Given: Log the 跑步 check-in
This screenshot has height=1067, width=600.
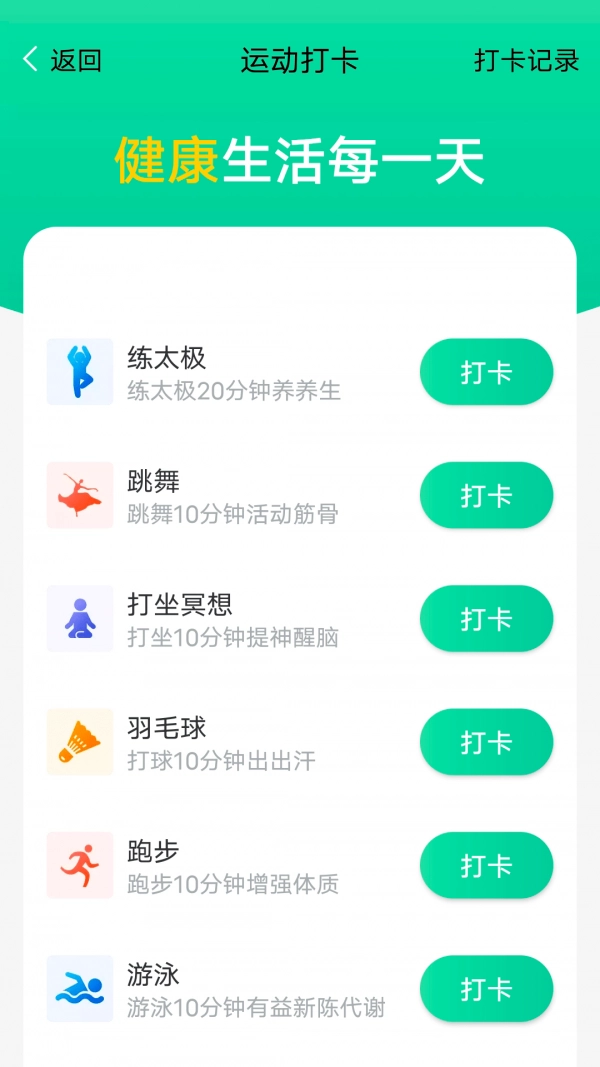Looking at the screenshot, I should click(486, 865).
